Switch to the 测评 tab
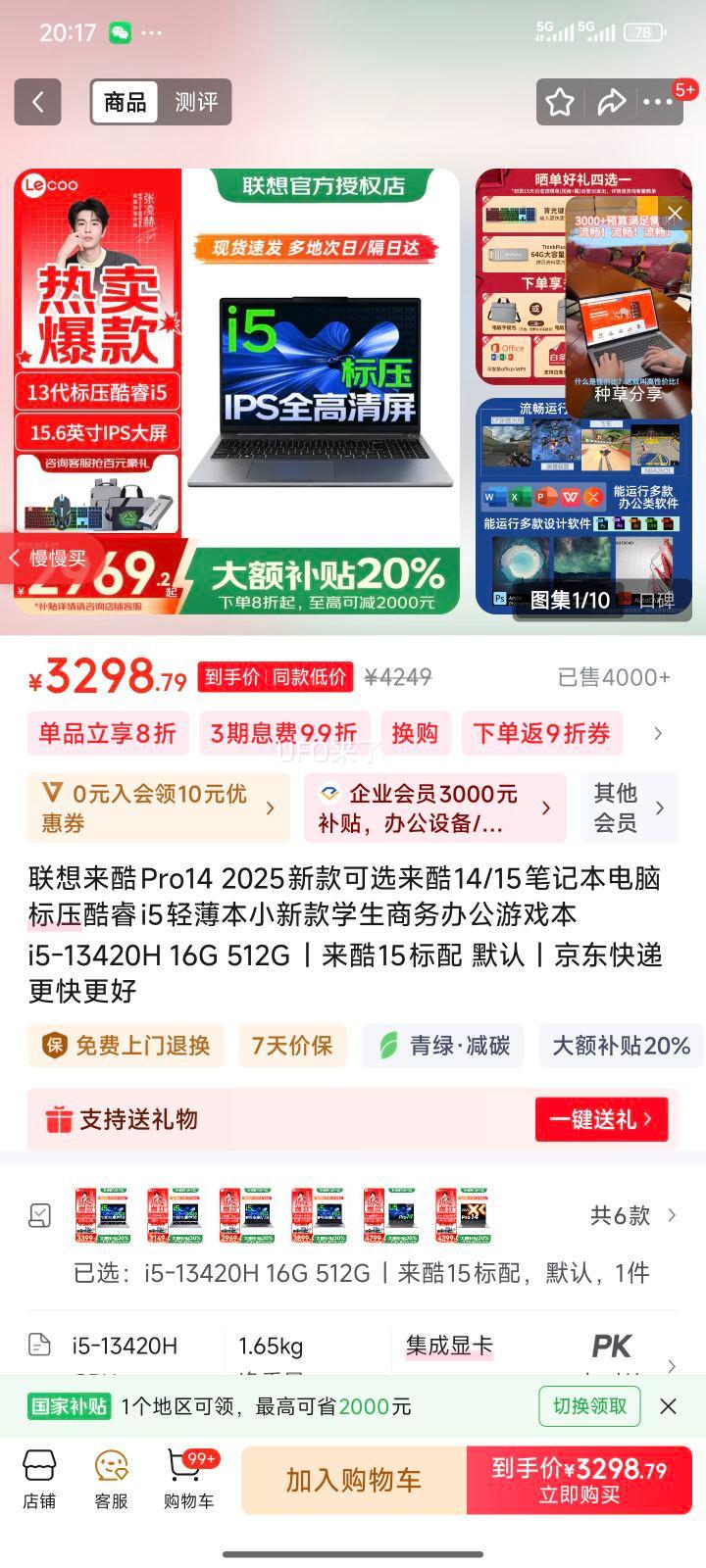The width and height of the screenshot is (706, 1568). (x=196, y=102)
